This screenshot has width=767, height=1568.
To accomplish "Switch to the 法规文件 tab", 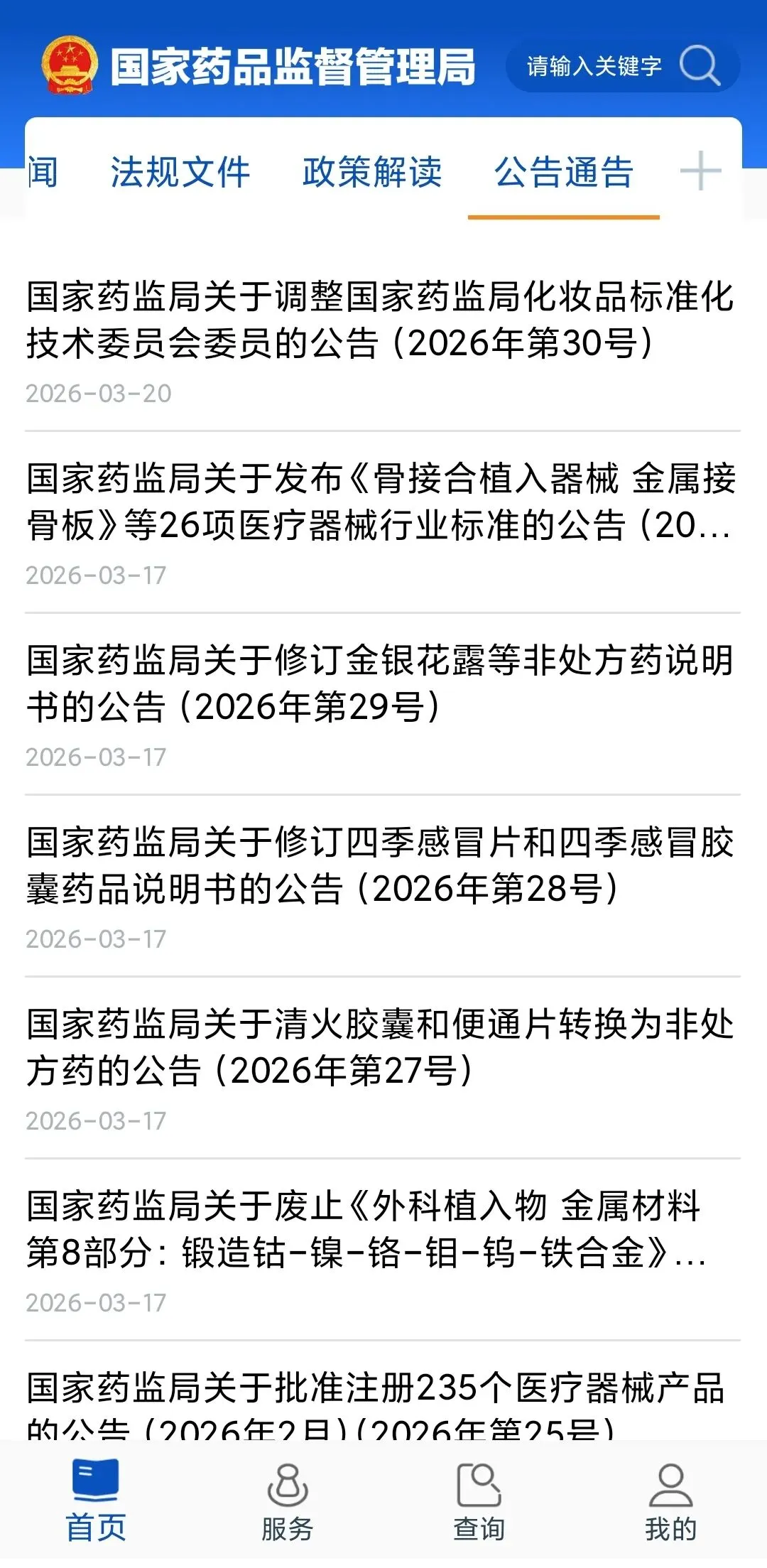I will 180,173.
